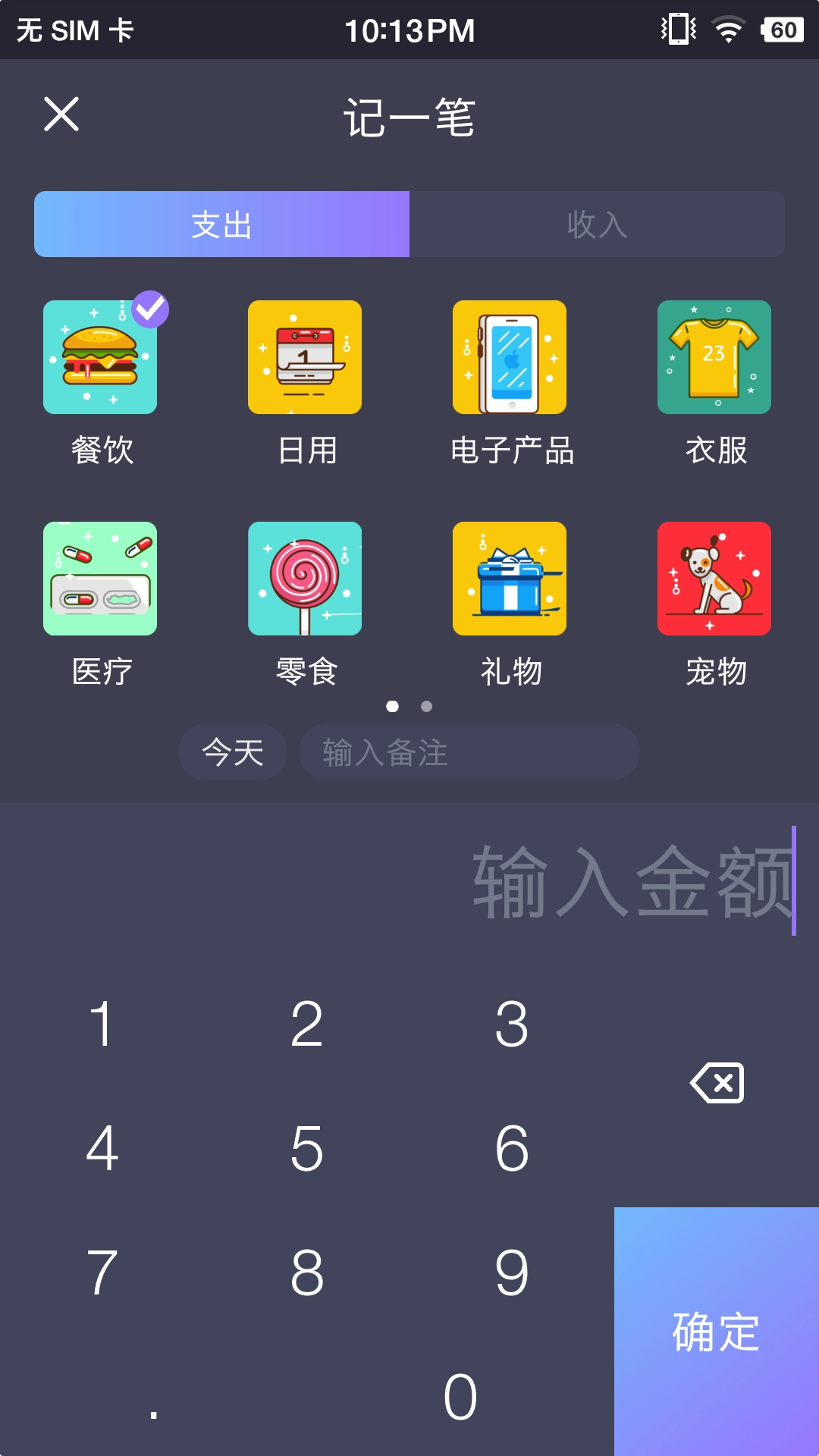
Task: Select the 礼物 gift box icon
Action: [510, 579]
